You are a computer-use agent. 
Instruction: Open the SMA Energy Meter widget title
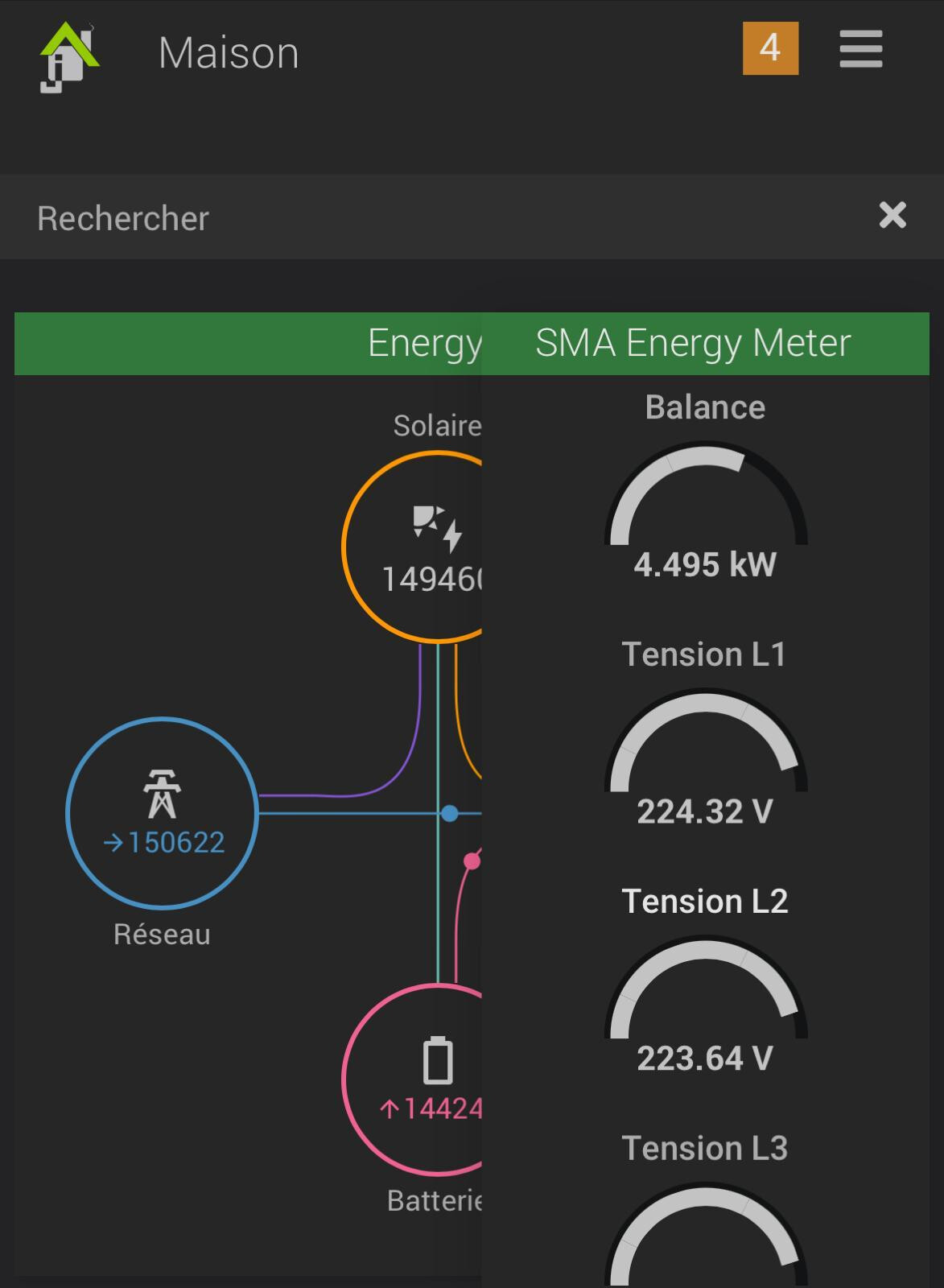coord(693,344)
